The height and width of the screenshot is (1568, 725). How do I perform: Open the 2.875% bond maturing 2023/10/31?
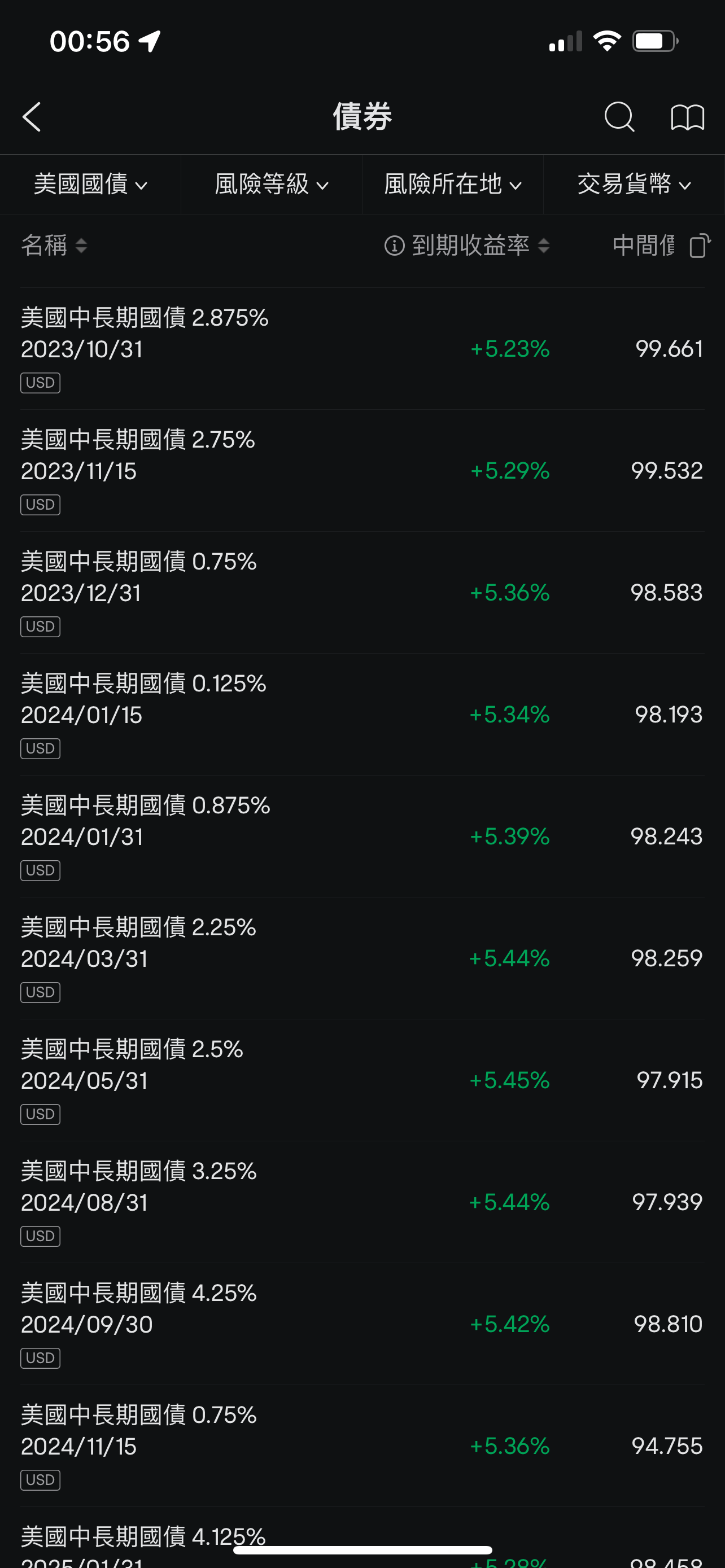pos(362,349)
